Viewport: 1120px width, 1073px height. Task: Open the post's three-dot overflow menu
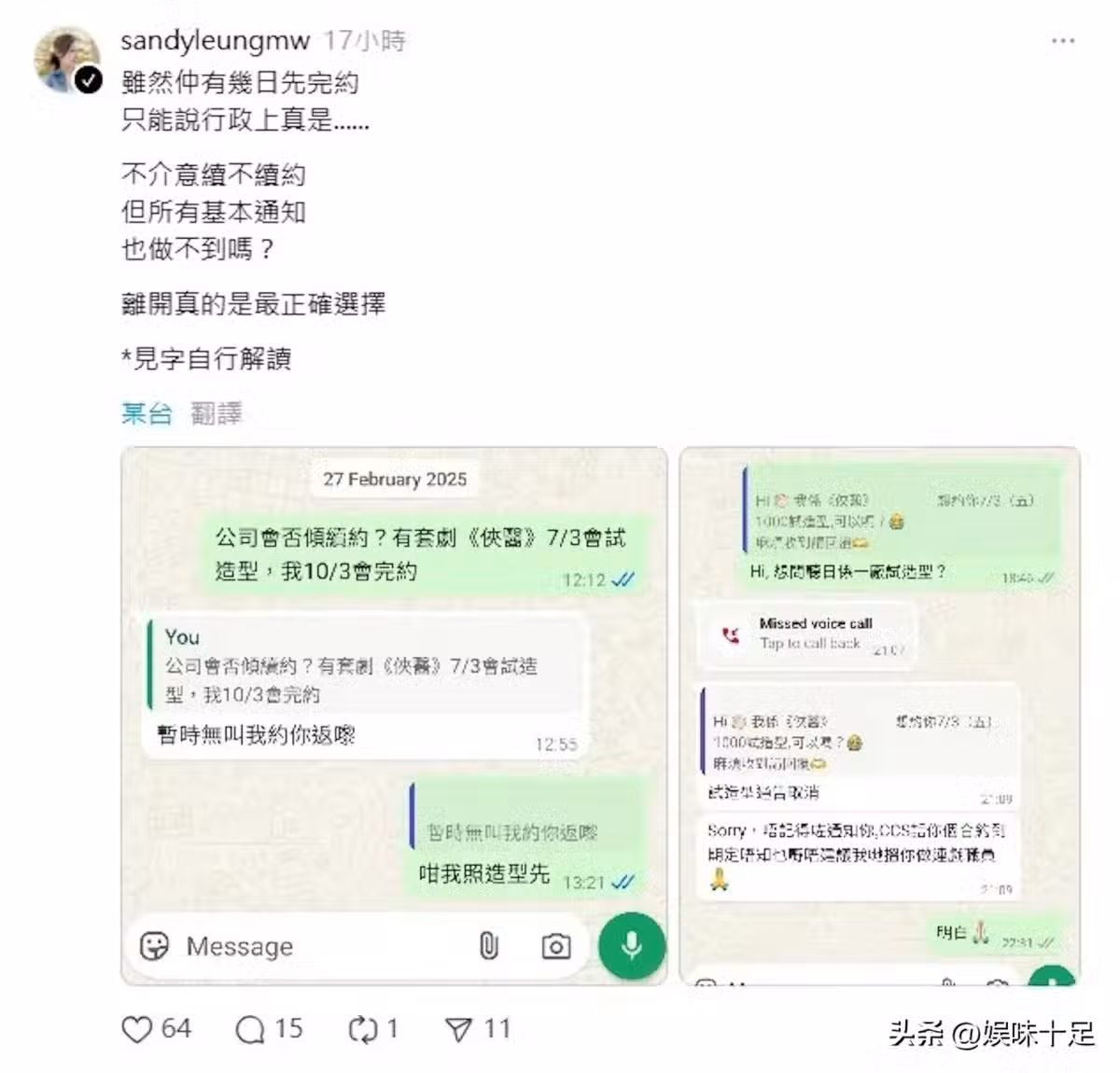pos(1062,41)
